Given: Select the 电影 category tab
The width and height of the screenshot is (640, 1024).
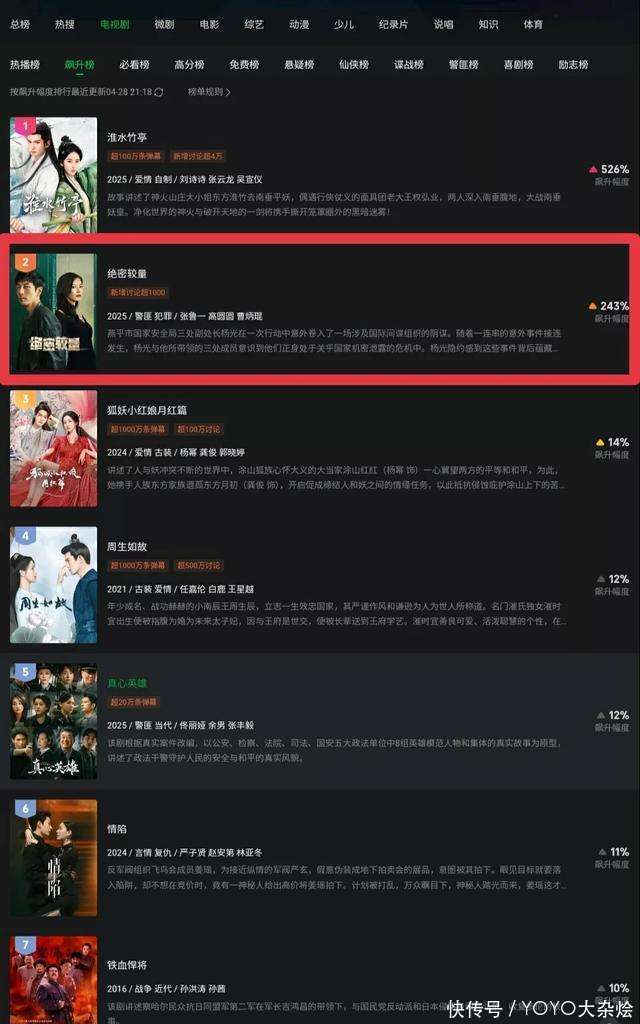Looking at the screenshot, I should tap(210, 24).
